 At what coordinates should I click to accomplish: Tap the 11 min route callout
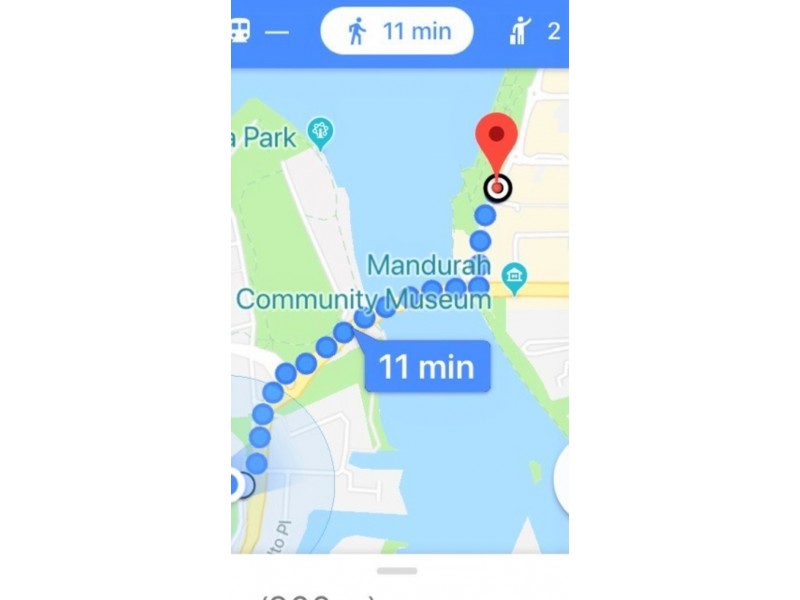point(427,367)
